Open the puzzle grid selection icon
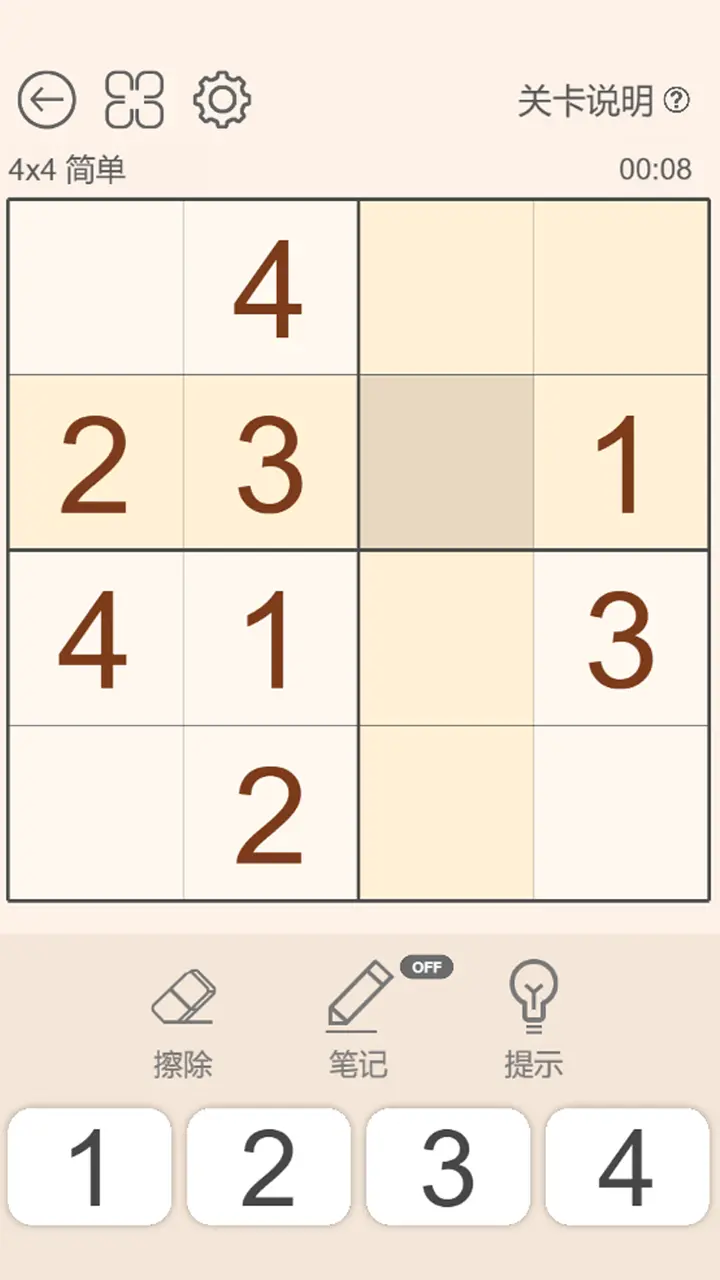Image resolution: width=720 pixels, height=1280 pixels. [x=134, y=100]
